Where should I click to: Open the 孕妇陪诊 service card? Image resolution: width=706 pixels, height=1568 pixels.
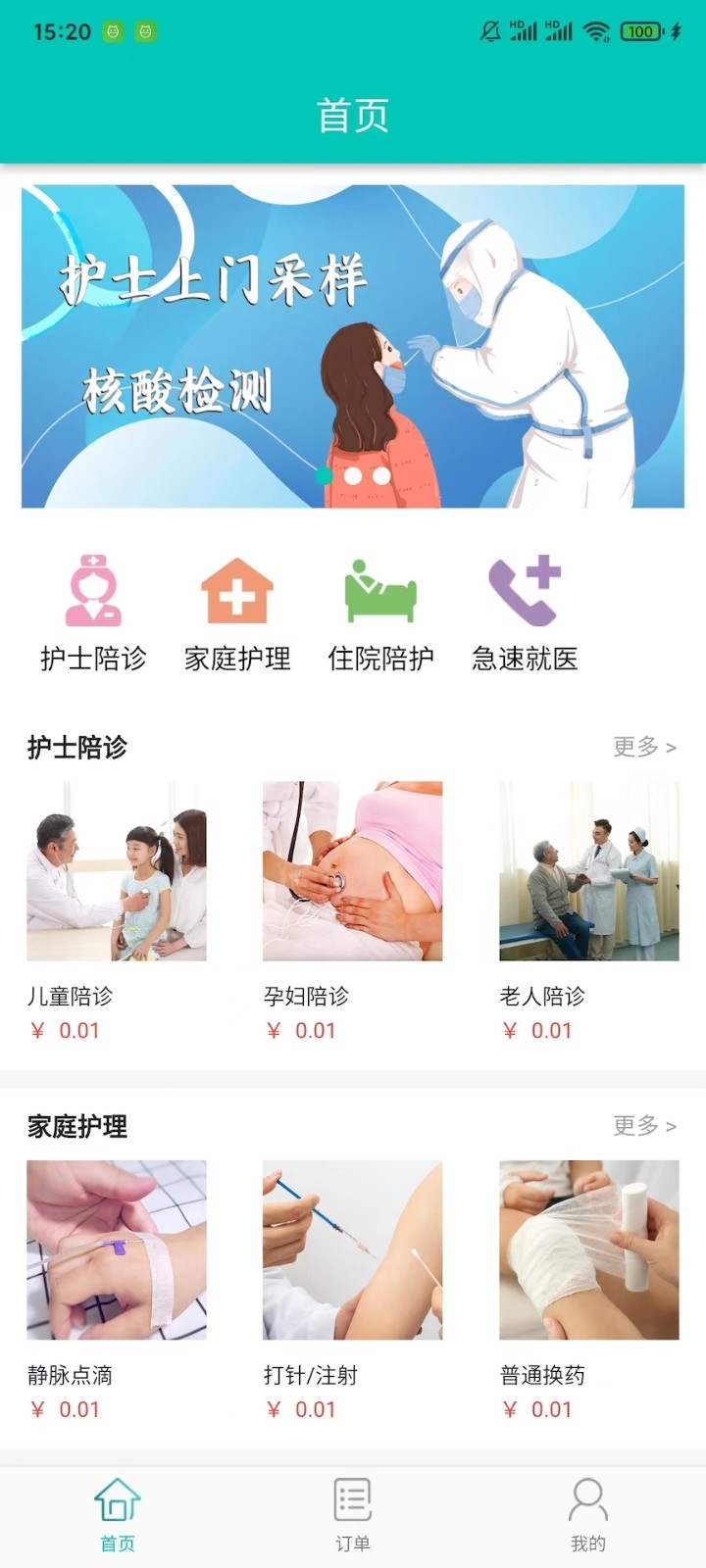pyautogui.click(x=353, y=911)
